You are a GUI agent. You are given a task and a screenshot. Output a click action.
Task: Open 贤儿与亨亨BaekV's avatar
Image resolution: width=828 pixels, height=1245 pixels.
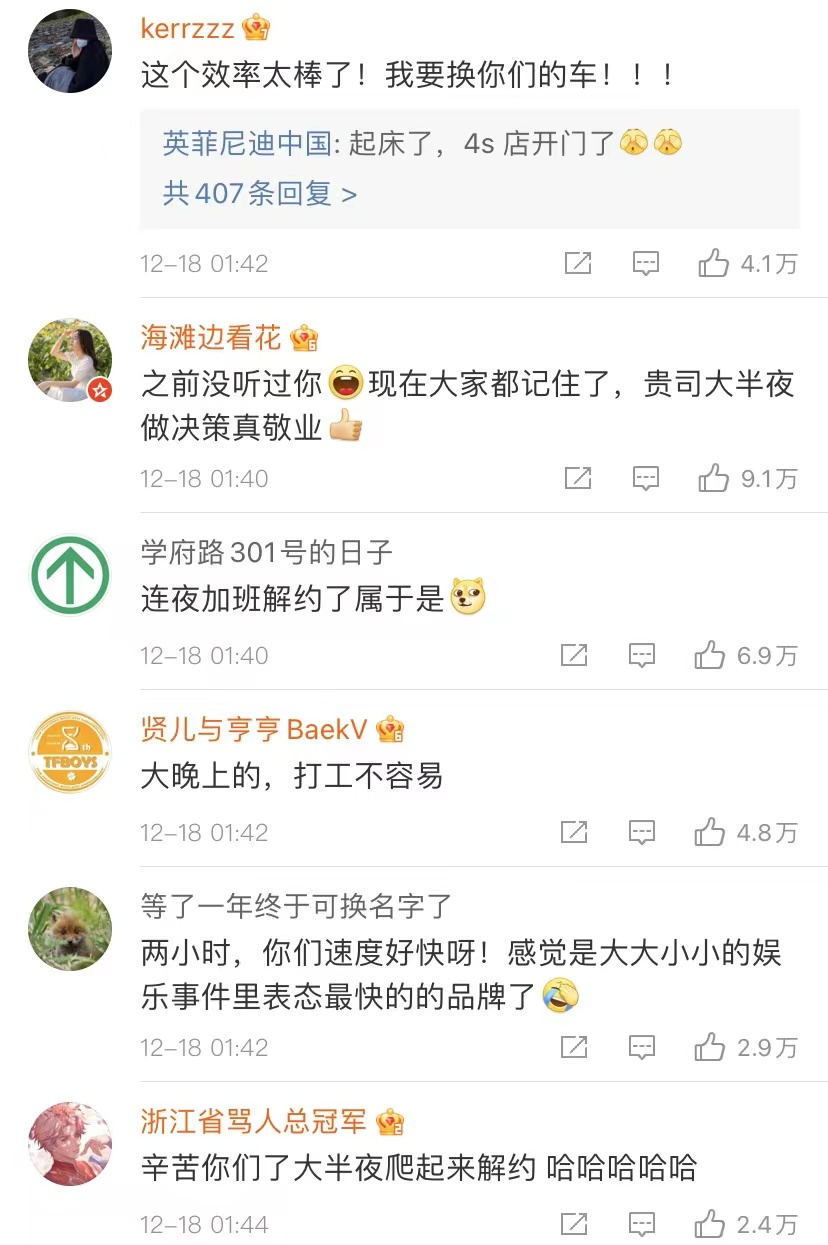click(x=69, y=752)
